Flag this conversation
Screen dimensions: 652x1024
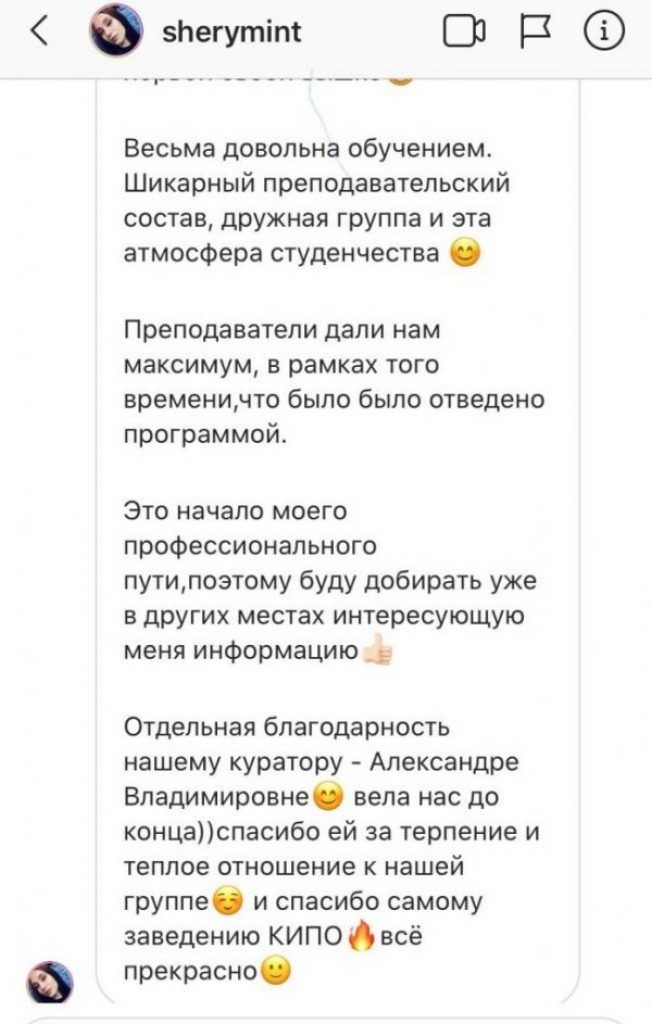(x=536, y=32)
